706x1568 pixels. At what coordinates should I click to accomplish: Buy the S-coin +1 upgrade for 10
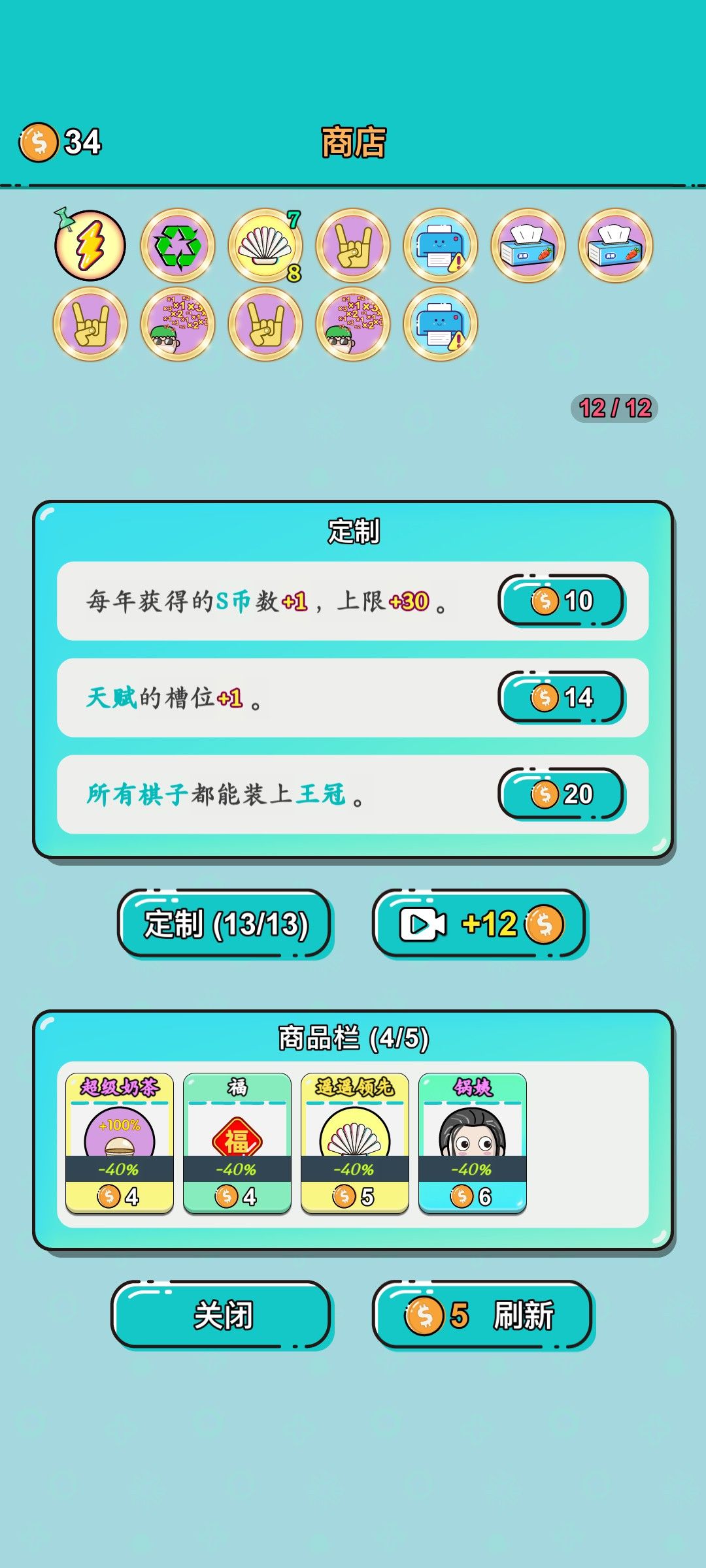pos(562,600)
